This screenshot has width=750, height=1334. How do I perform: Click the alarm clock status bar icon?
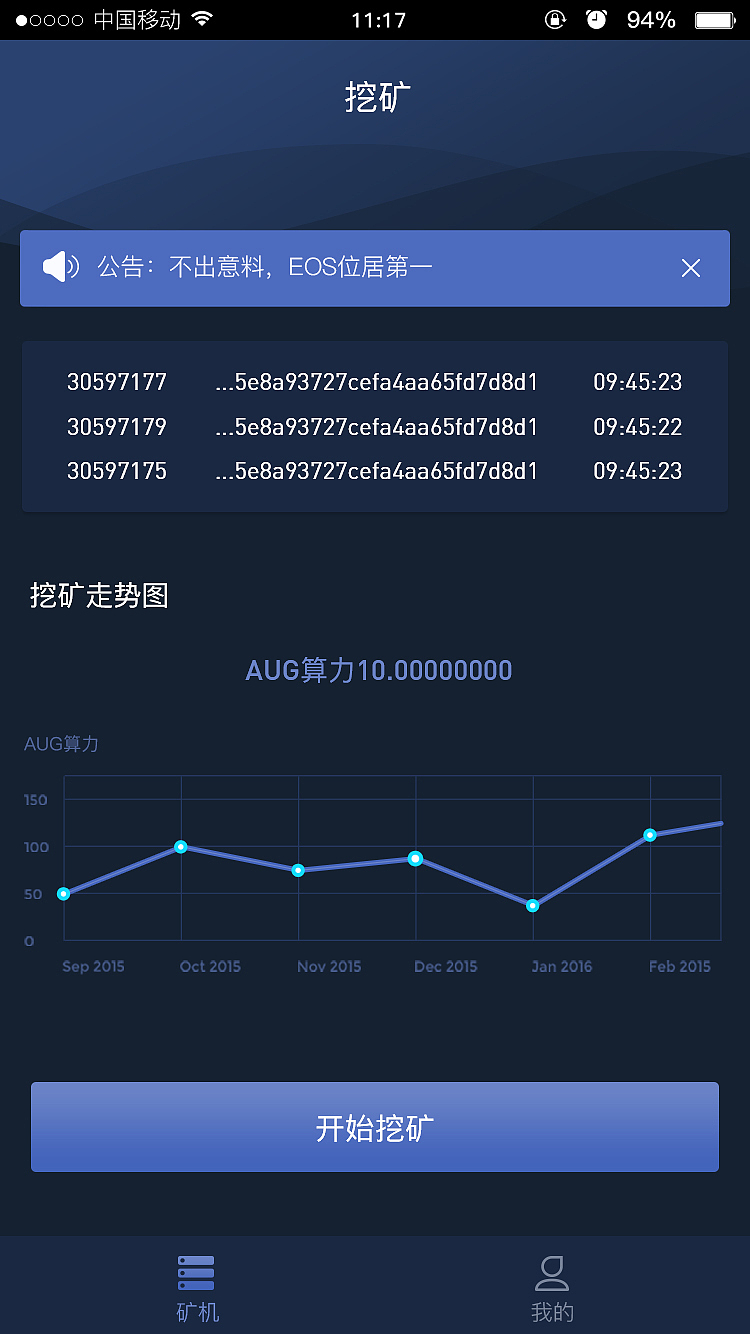[x=597, y=19]
